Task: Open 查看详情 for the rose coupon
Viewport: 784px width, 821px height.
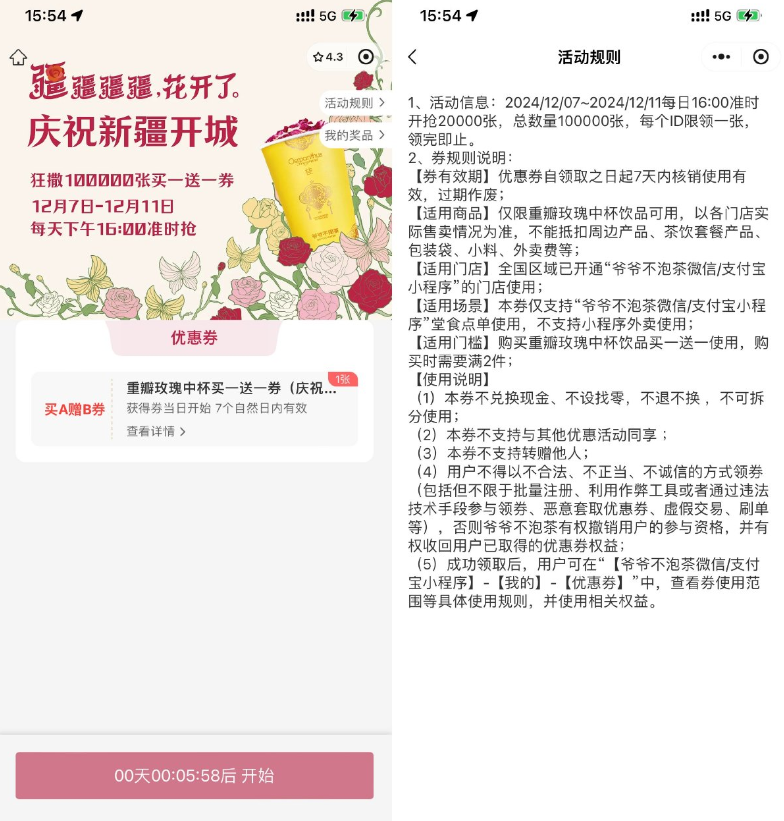Action: point(156,431)
